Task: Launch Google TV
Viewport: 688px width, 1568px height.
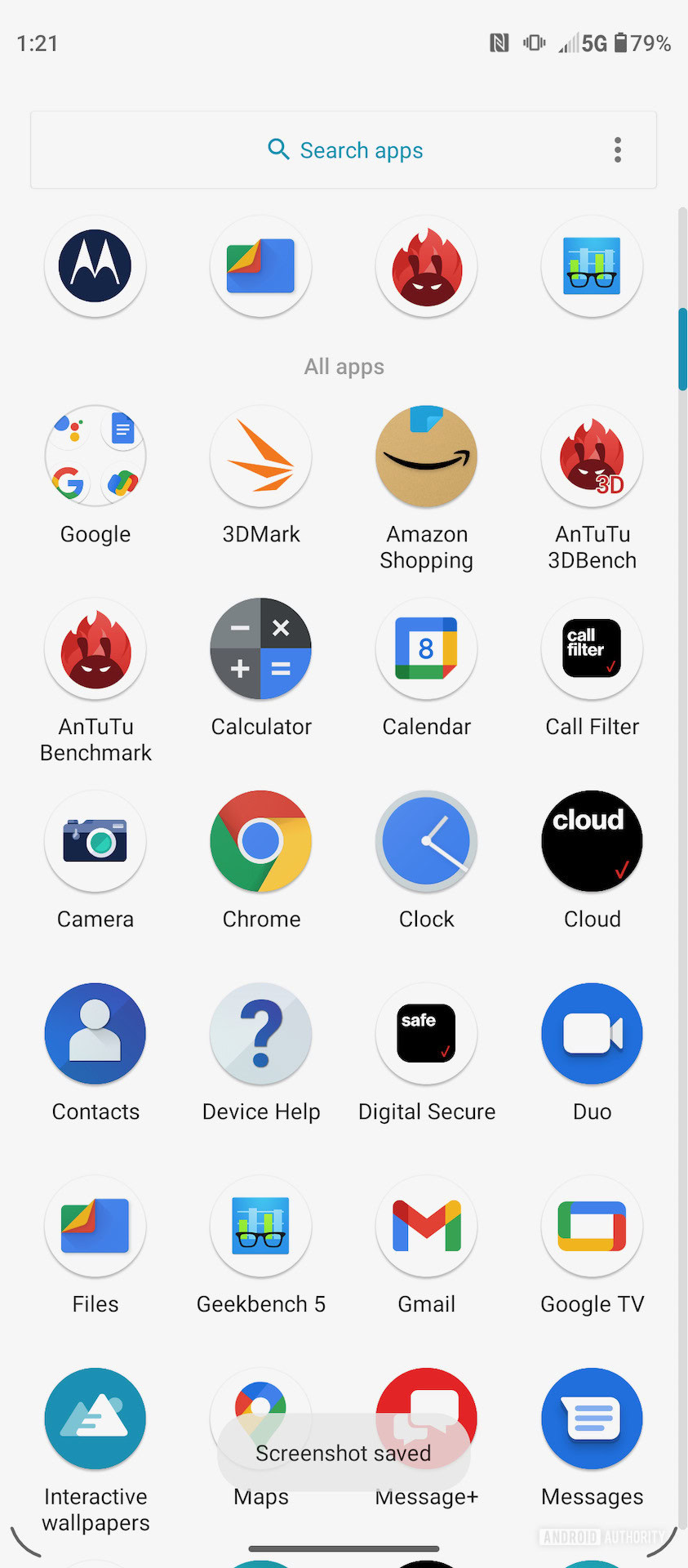Action: [x=593, y=1227]
